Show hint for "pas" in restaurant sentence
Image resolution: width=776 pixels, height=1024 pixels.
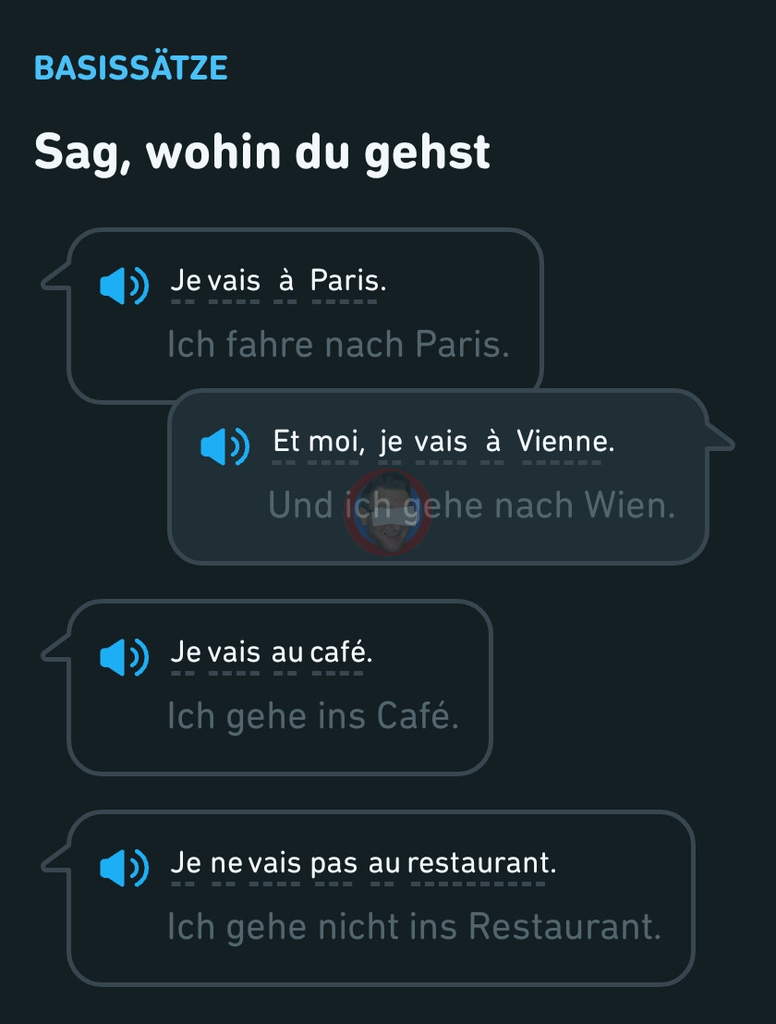(x=333, y=864)
